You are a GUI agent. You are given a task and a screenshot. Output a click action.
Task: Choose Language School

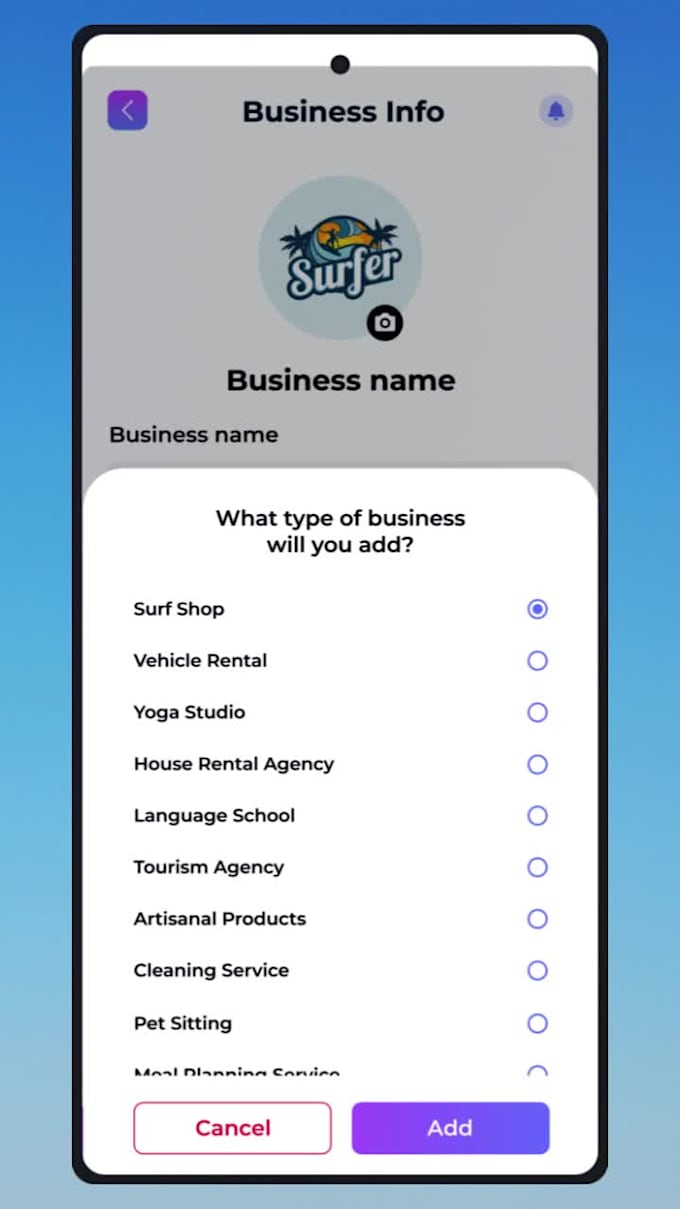340,816
